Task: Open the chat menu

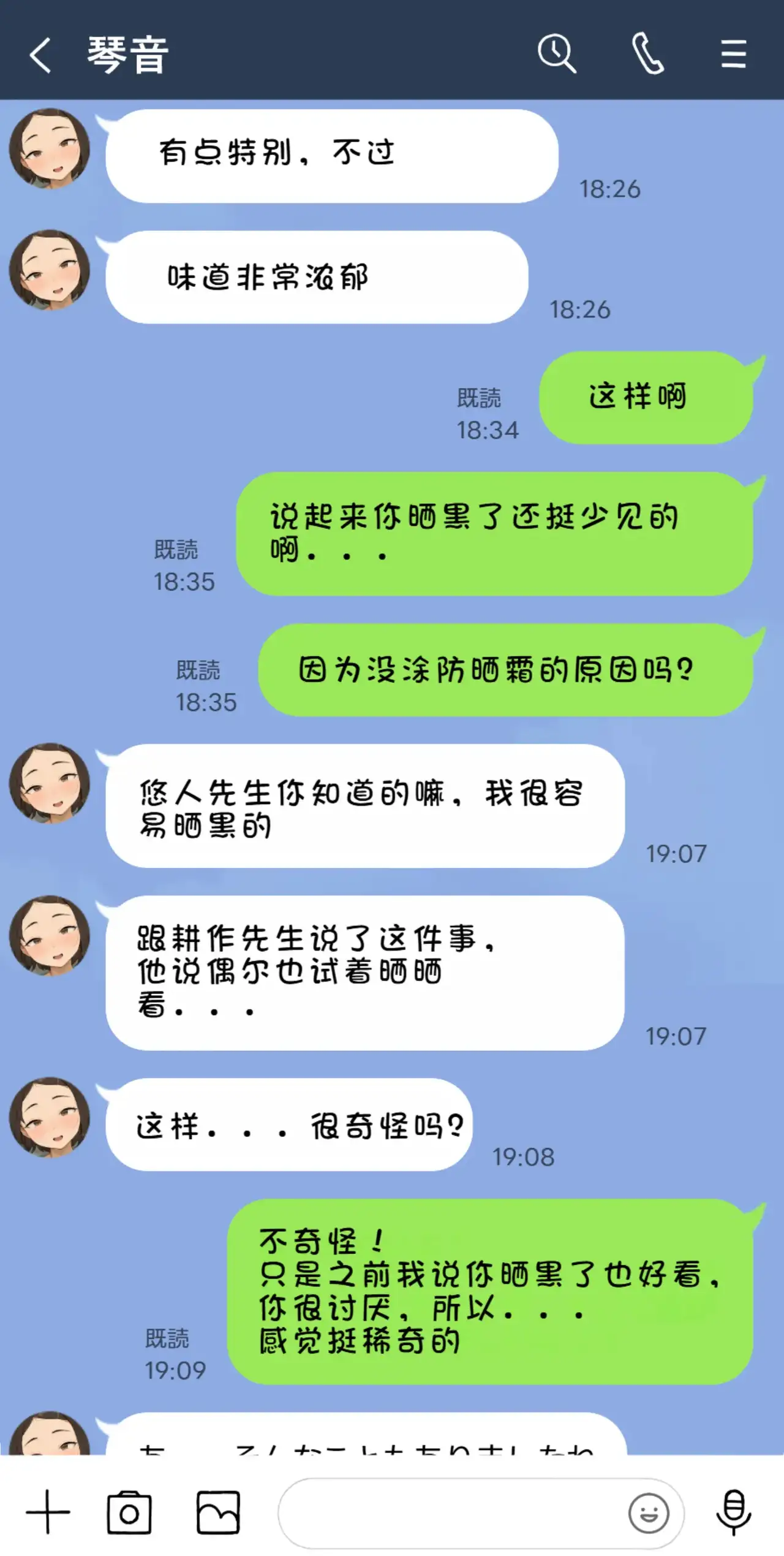Action: pyautogui.click(x=733, y=54)
